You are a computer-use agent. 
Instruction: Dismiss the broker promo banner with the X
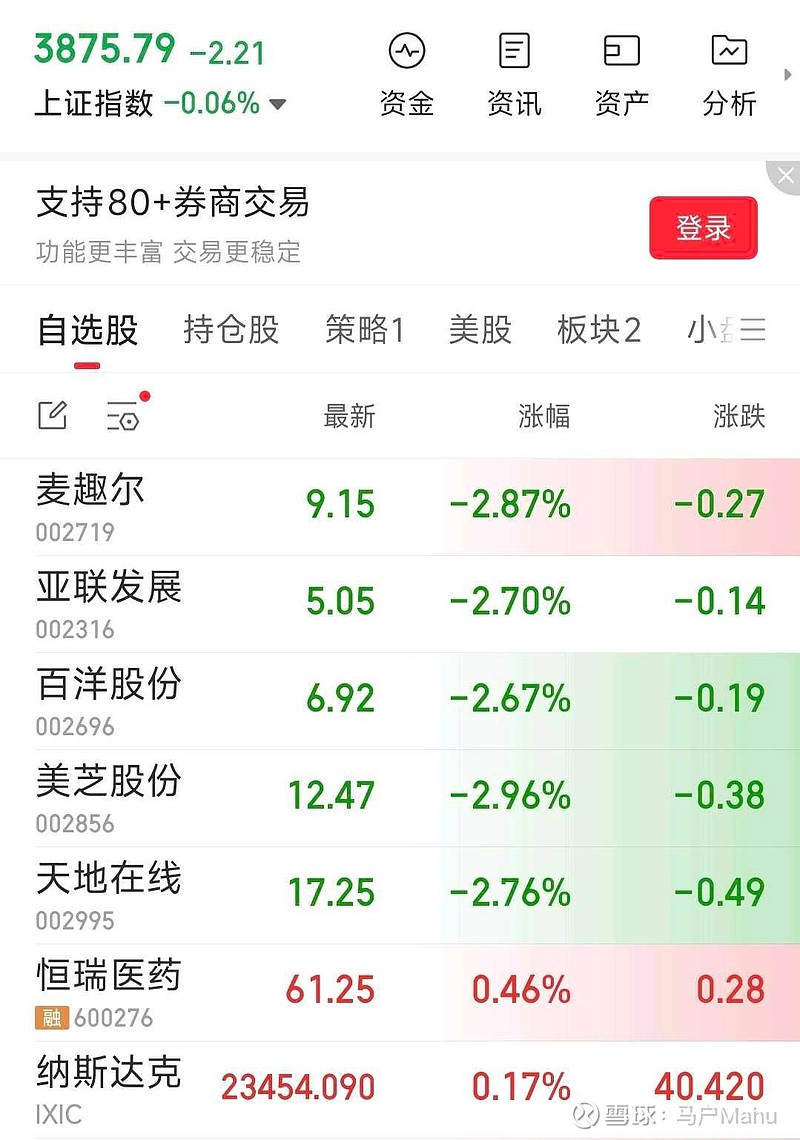point(785,175)
